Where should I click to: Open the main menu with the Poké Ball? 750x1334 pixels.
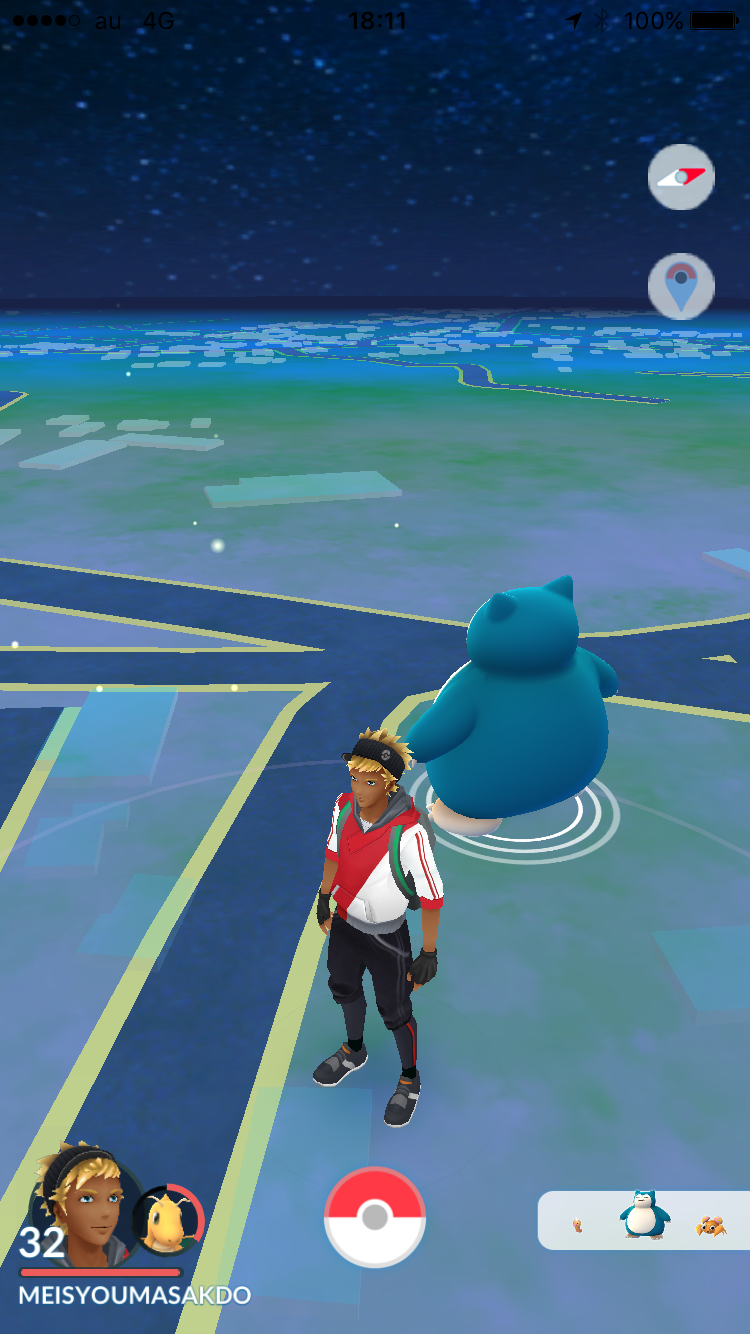(375, 1217)
